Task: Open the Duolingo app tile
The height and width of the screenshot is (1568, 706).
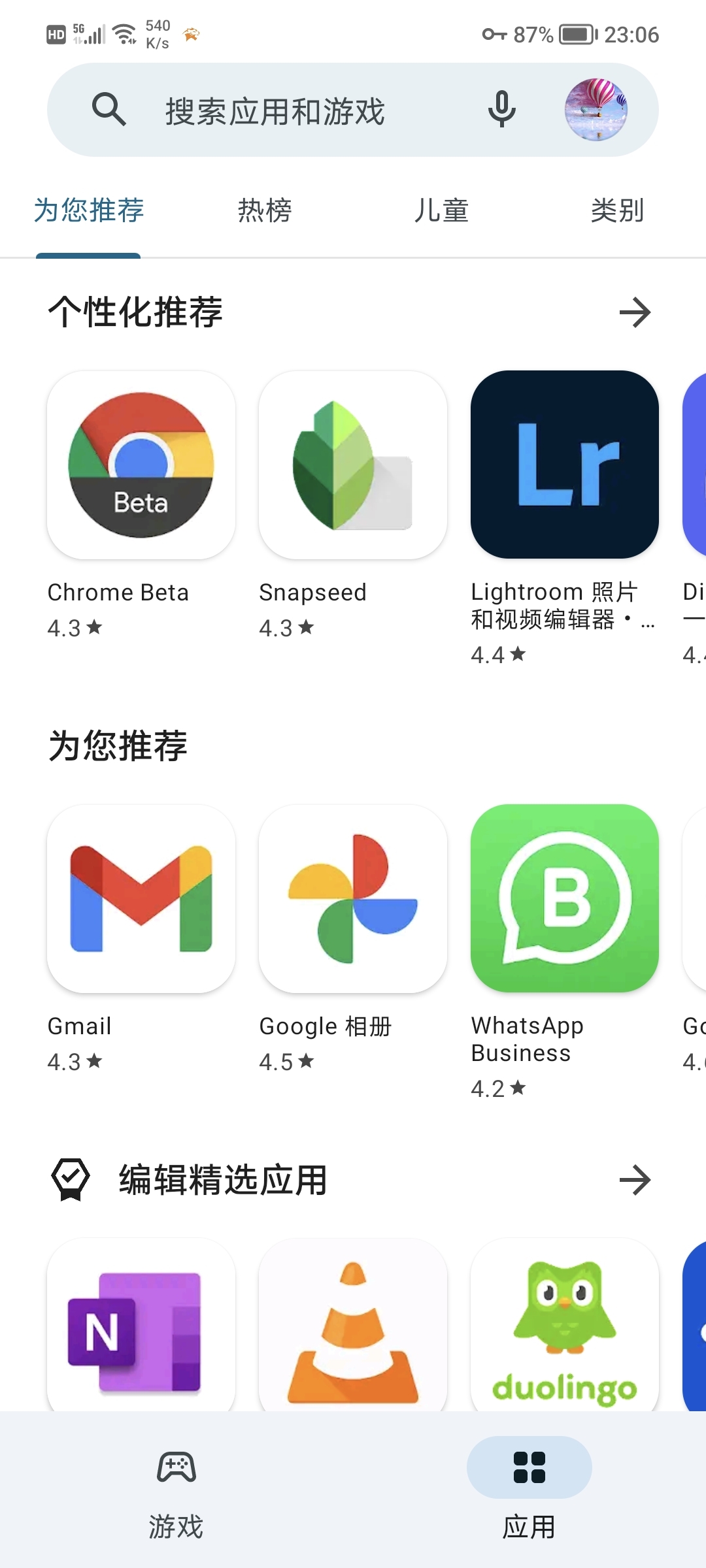Action: (x=565, y=1326)
